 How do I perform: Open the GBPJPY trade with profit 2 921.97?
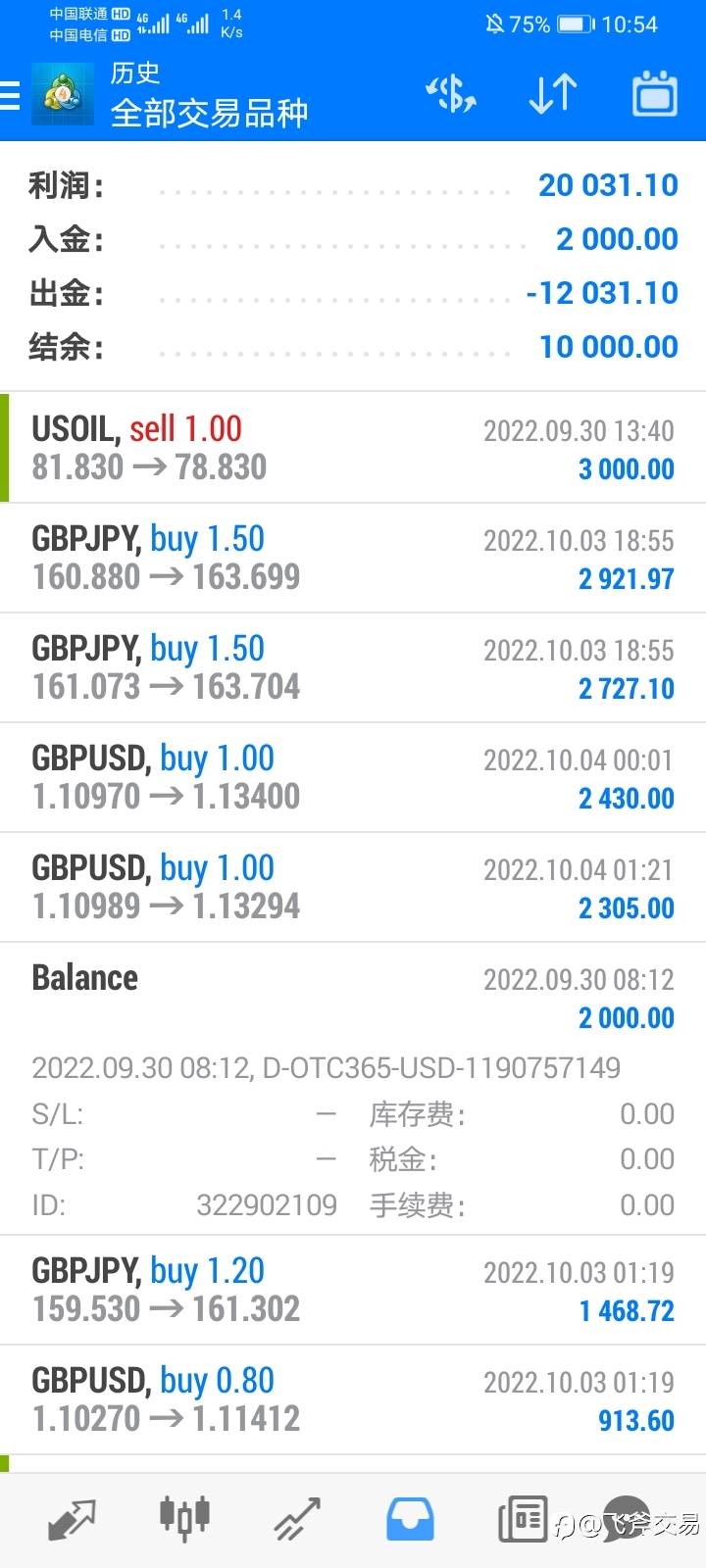[353, 558]
